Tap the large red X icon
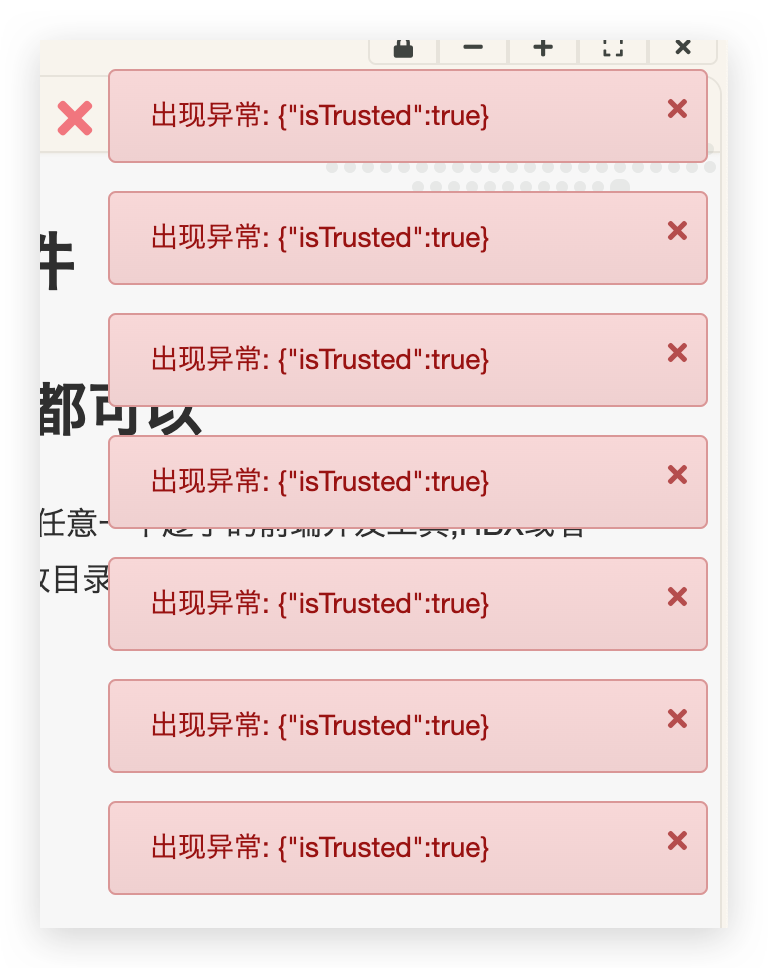The image size is (768, 968). [x=75, y=119]
